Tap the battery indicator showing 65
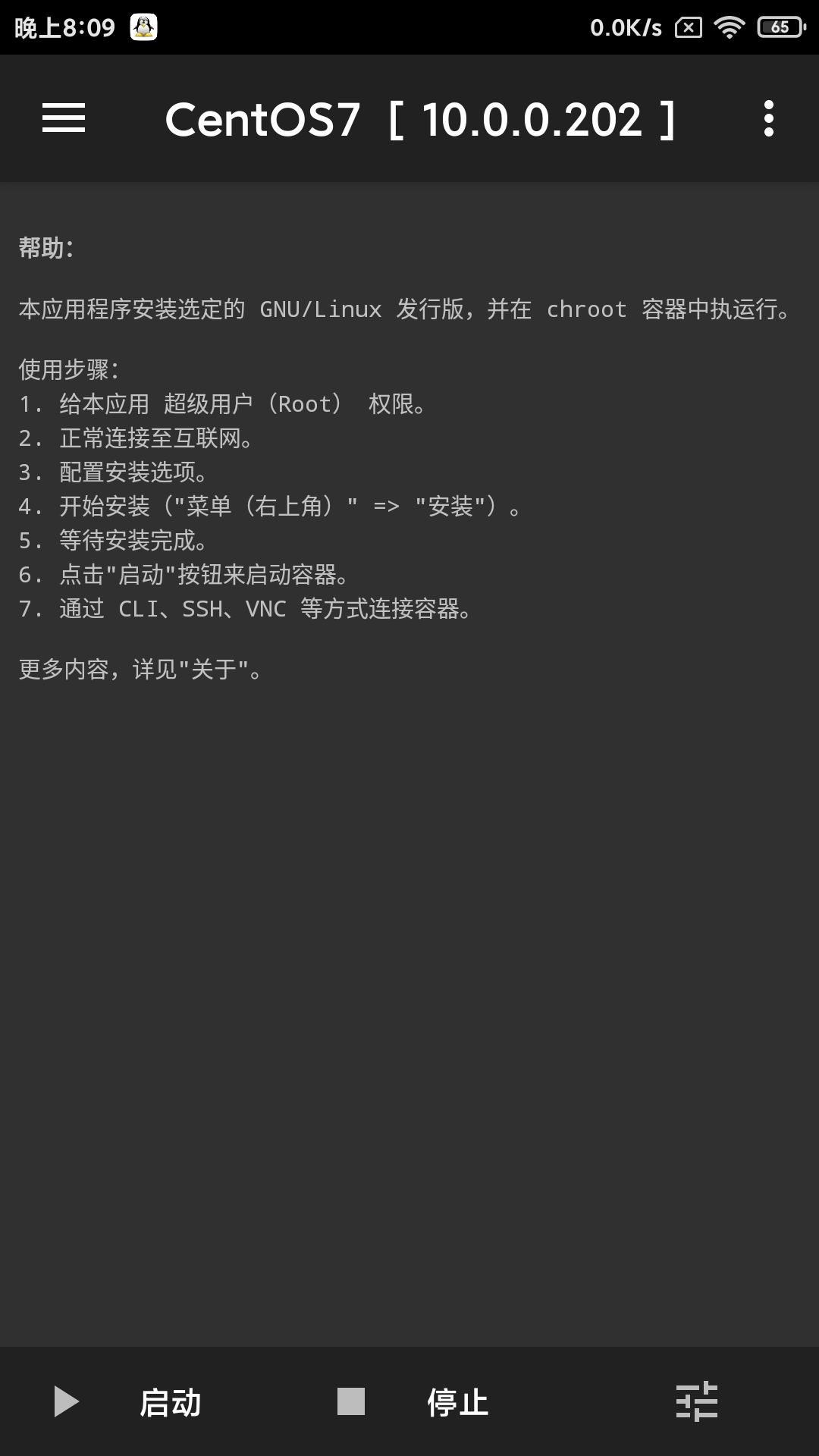 778,25
